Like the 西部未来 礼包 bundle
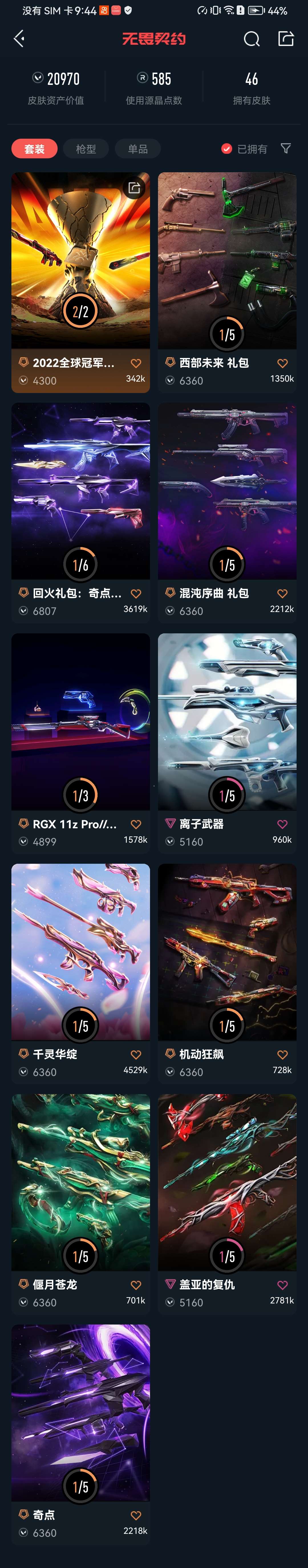 click(x=282, y=363)
